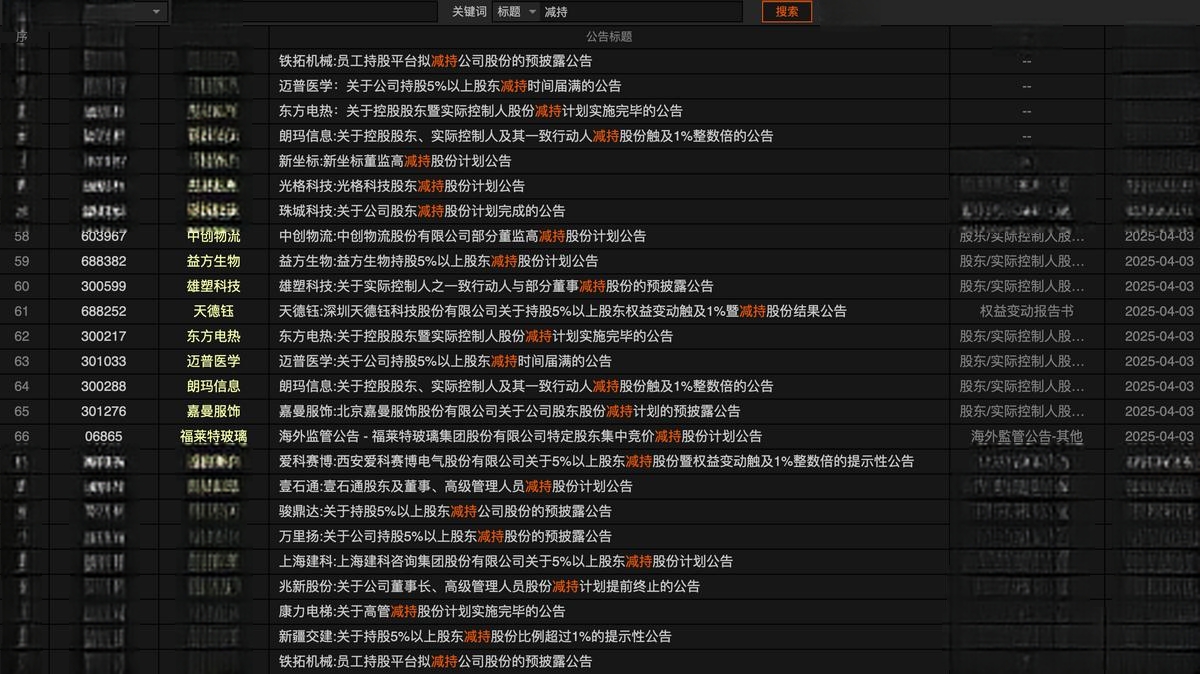Viewport: 1200px width, 674px height.
Task: Tap the 搜索 search button
Action: (x=787, y=12)
